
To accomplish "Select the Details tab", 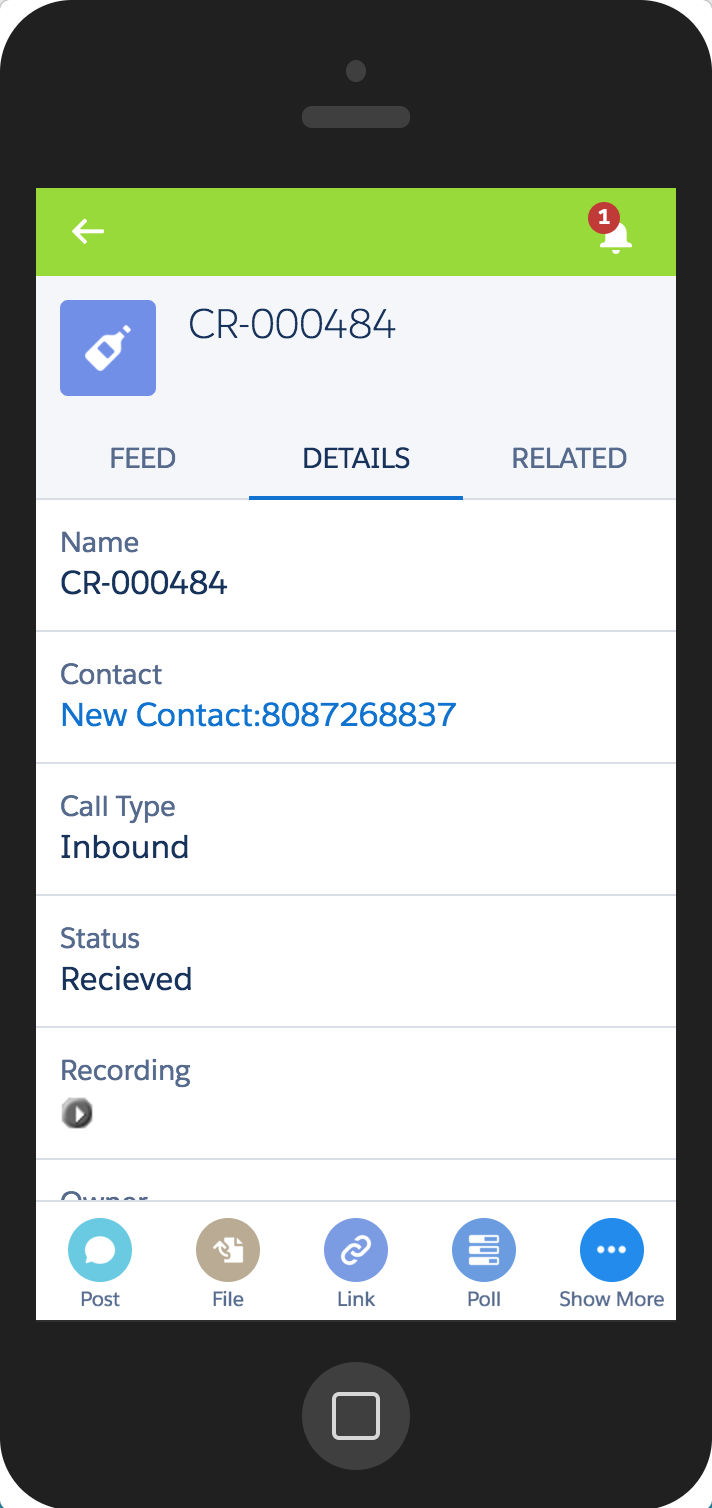I will [356, 458].
